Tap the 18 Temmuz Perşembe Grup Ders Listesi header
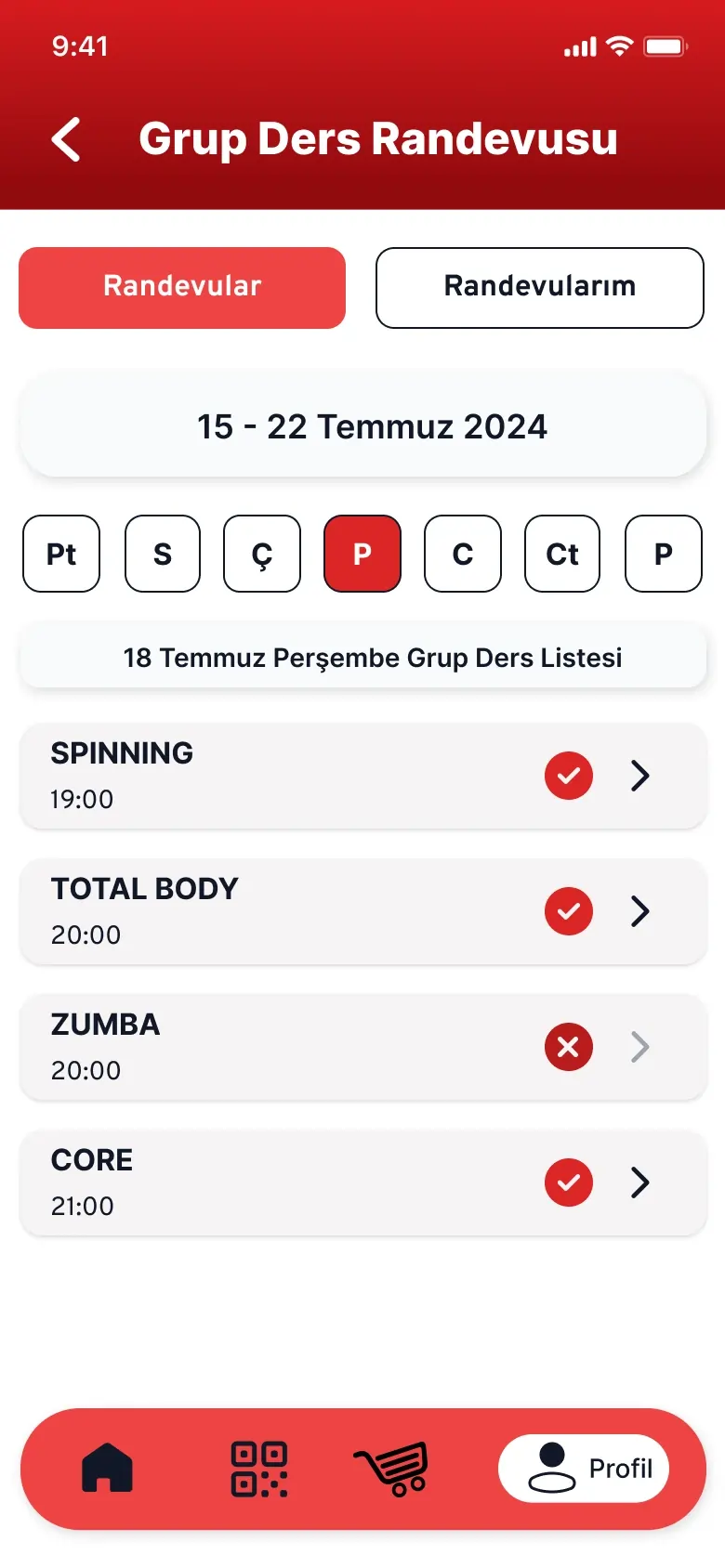 (x=362, y=657)
